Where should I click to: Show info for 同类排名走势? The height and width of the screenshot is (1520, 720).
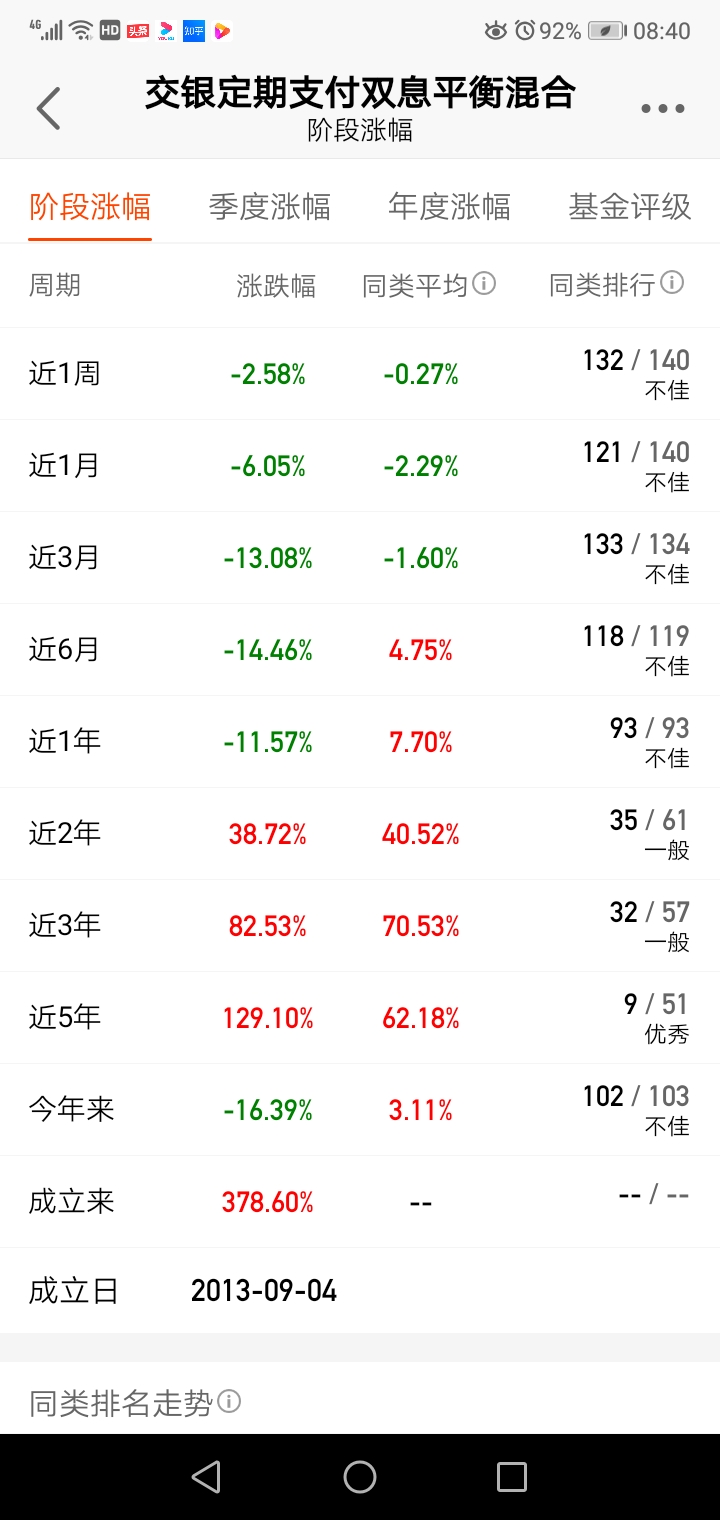tap(229, 1401)
